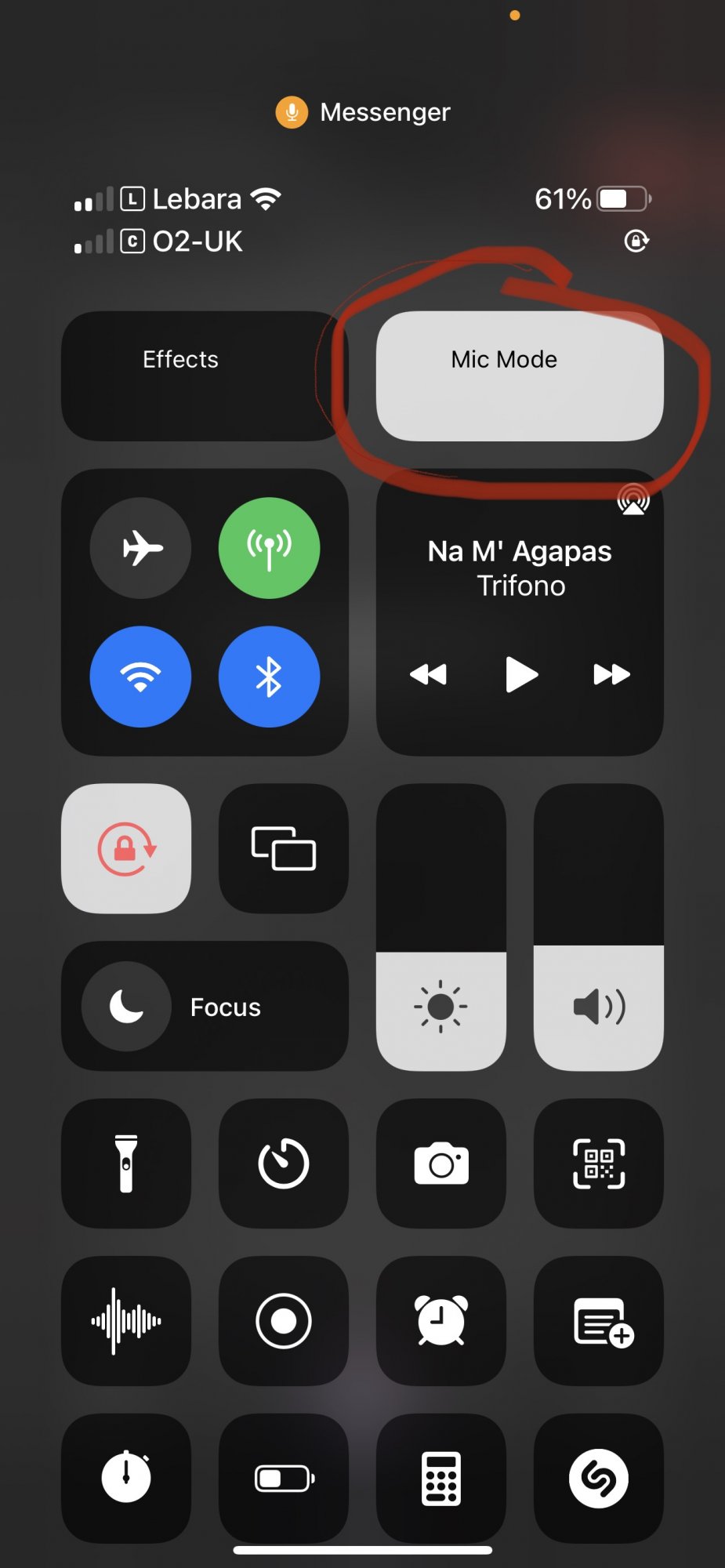Viewport: 725px width, 1568px height.
Task: Turn on the flashlight
Action: click(126, 1163)
